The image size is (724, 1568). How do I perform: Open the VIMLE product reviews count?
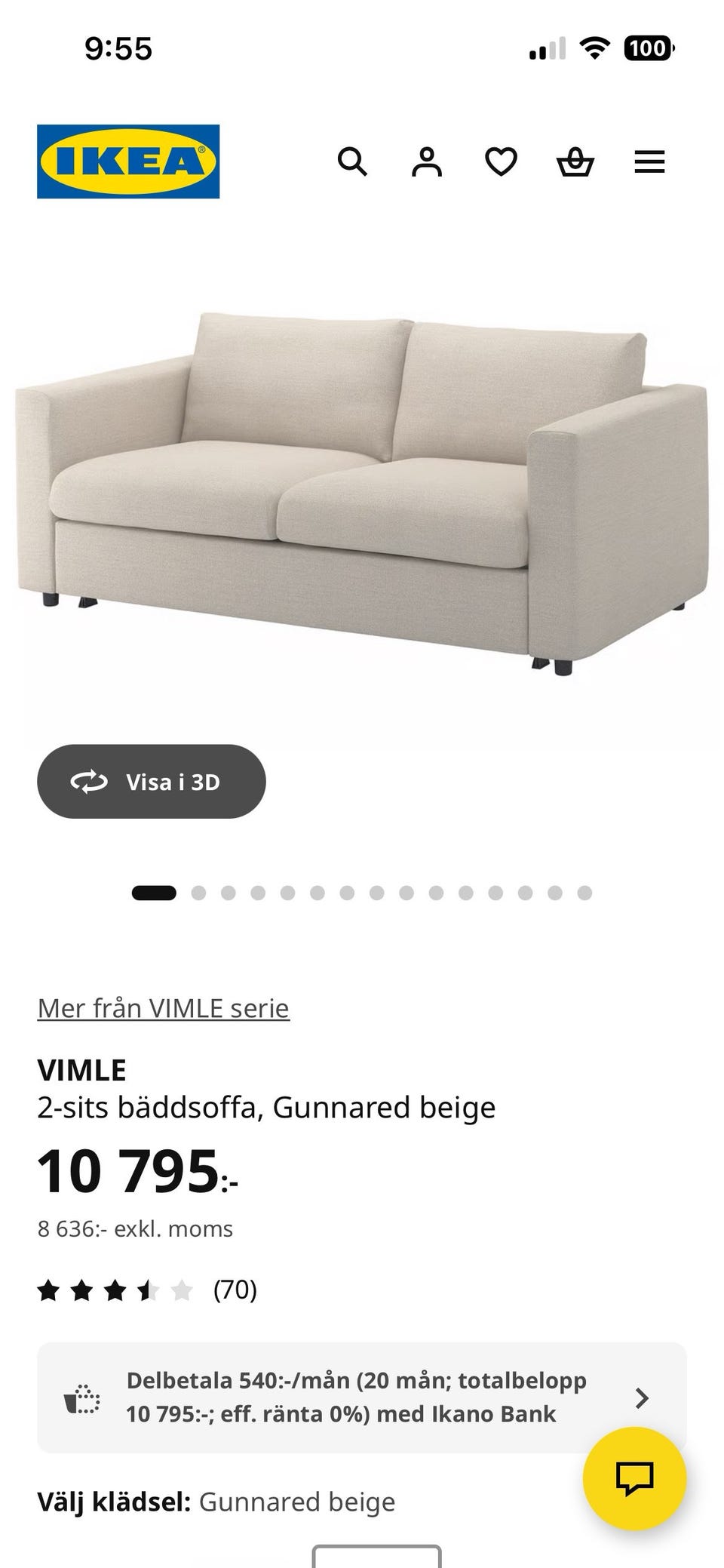point(235,1290)
